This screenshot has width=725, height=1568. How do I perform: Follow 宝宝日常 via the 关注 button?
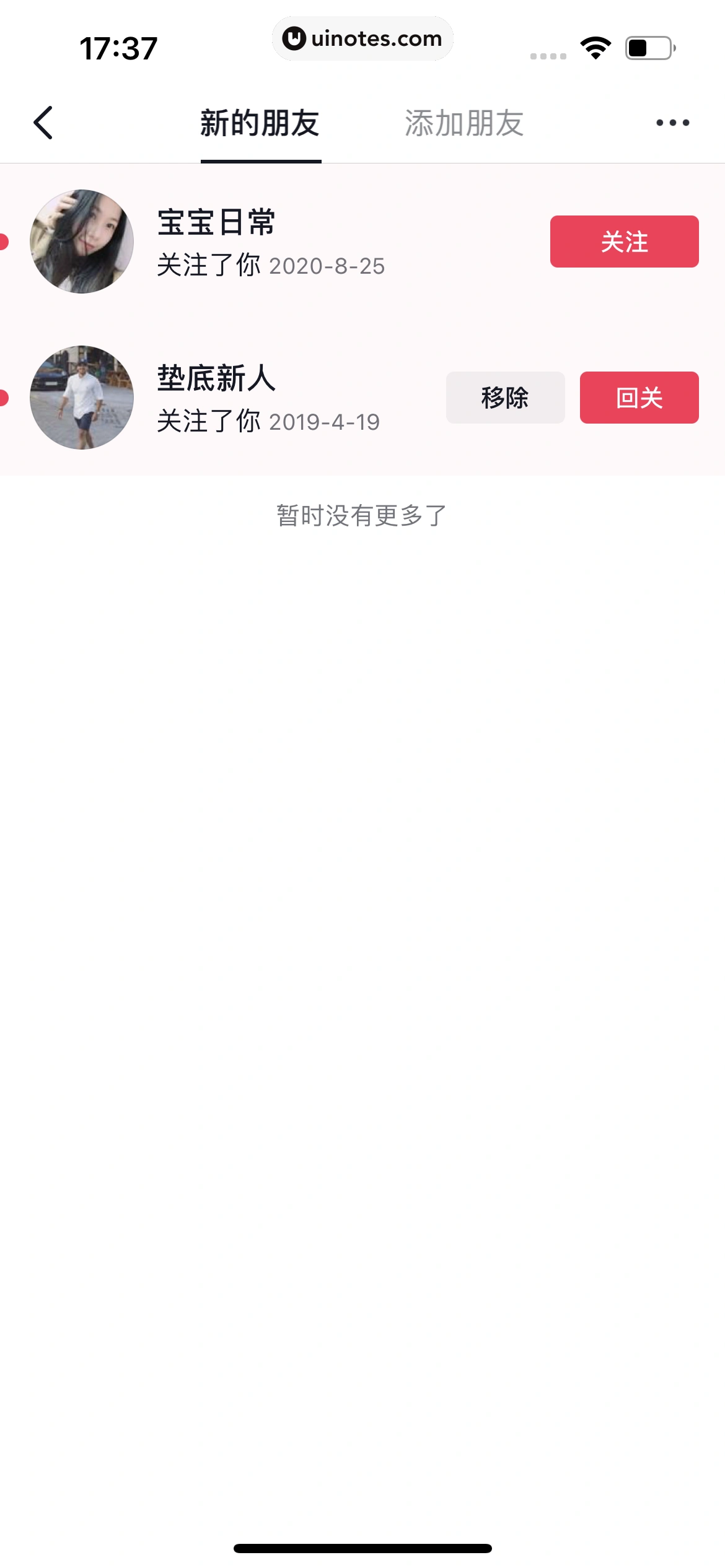[623, 241]
